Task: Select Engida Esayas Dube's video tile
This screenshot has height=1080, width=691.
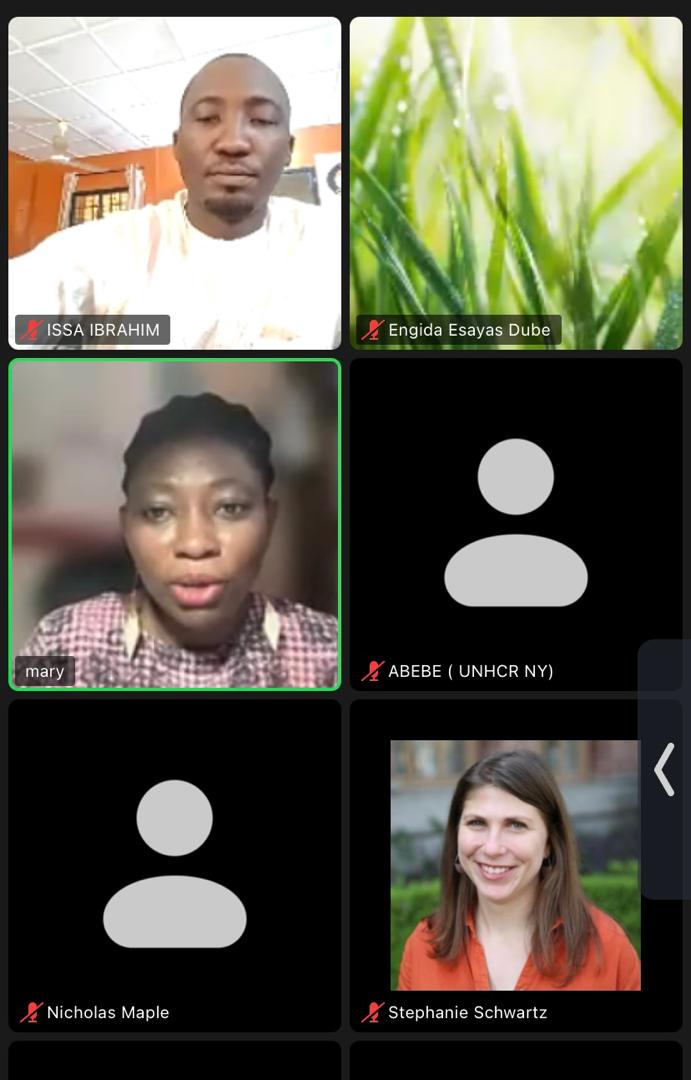Action: coord(516,183)
